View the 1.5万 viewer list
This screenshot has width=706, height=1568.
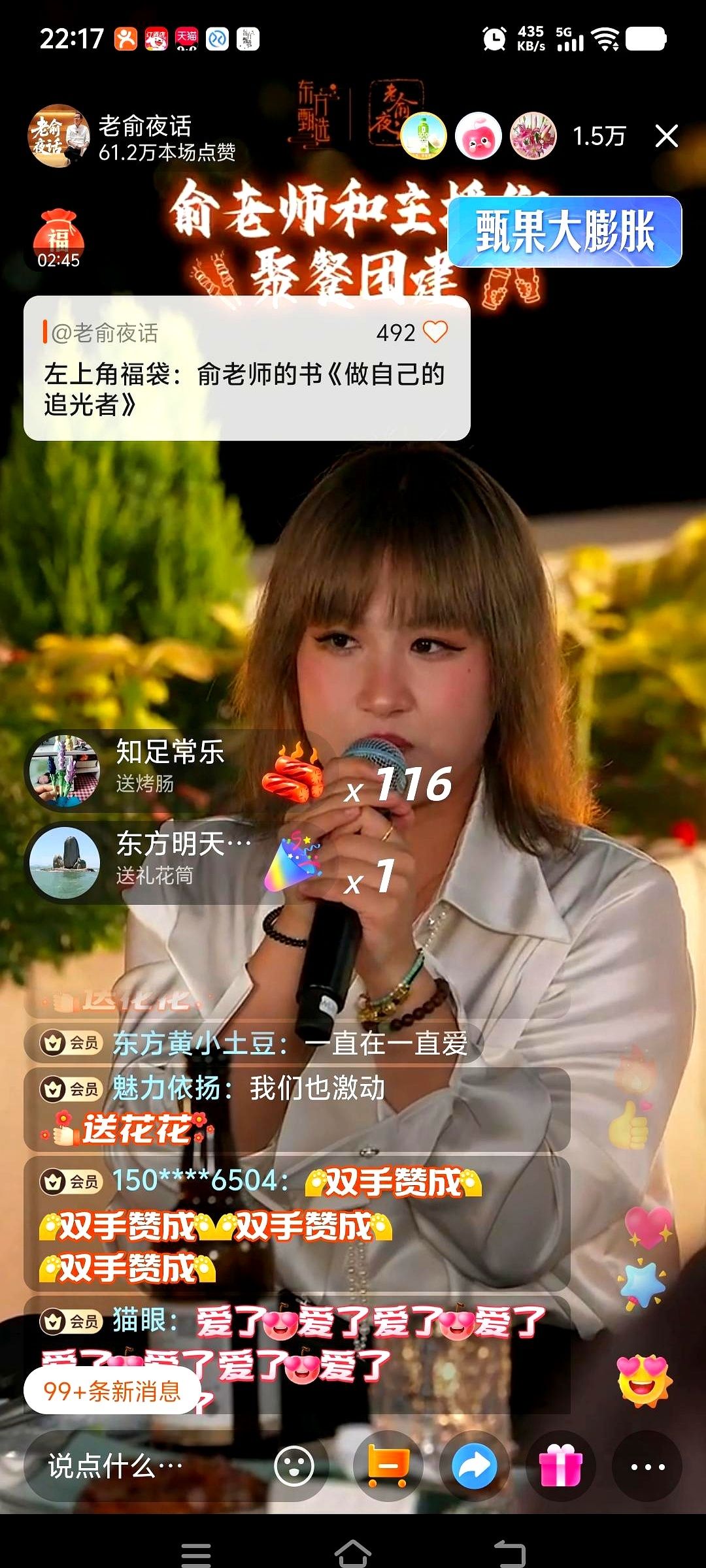[x=599, y=136]
